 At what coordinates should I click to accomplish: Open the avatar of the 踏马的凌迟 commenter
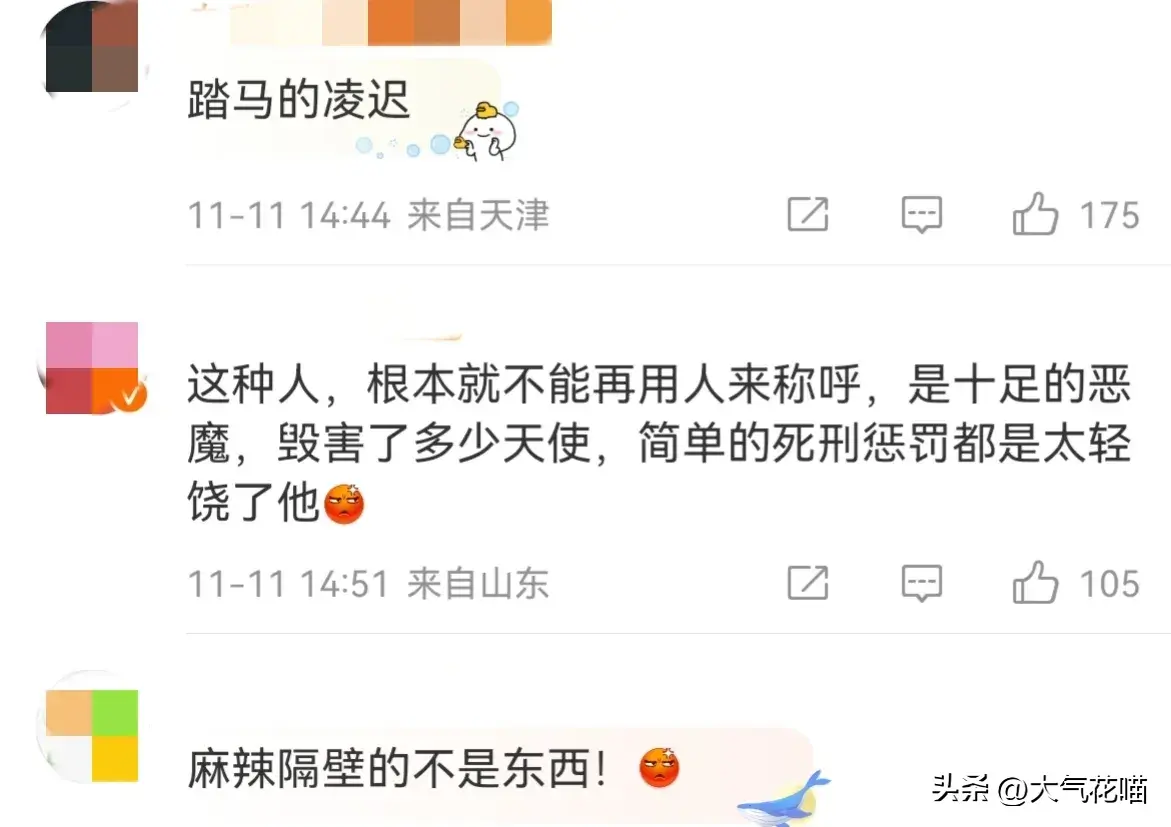click(x=92, y=47)
